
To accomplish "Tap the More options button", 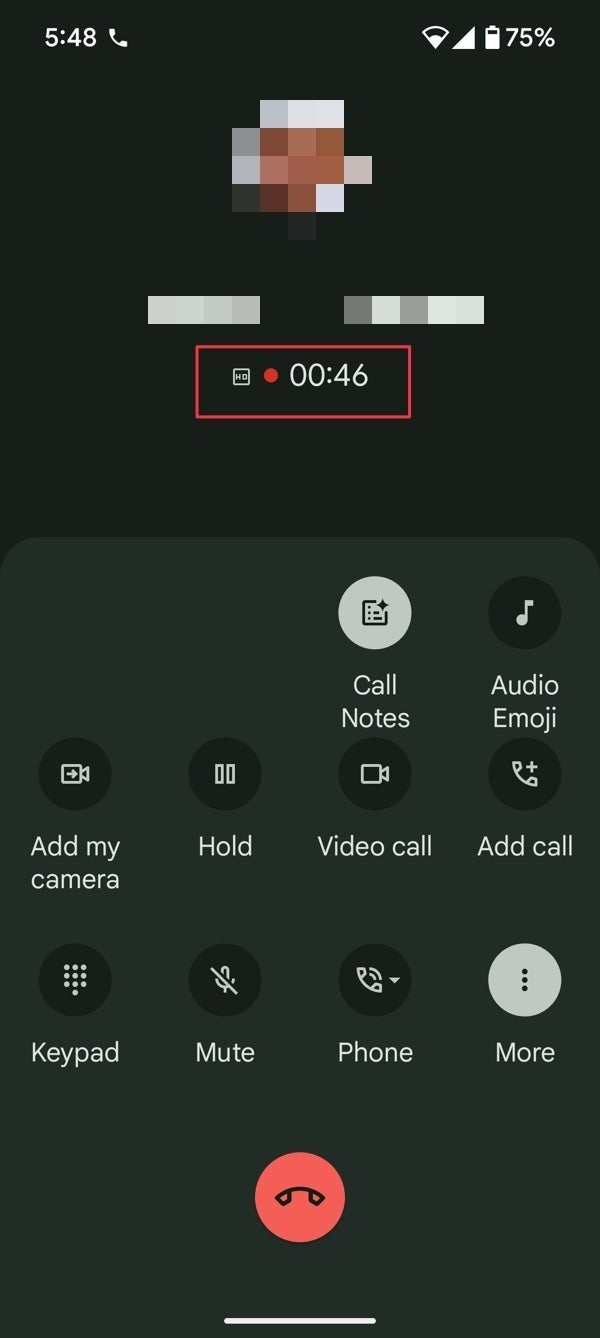I will pos(524,980).
